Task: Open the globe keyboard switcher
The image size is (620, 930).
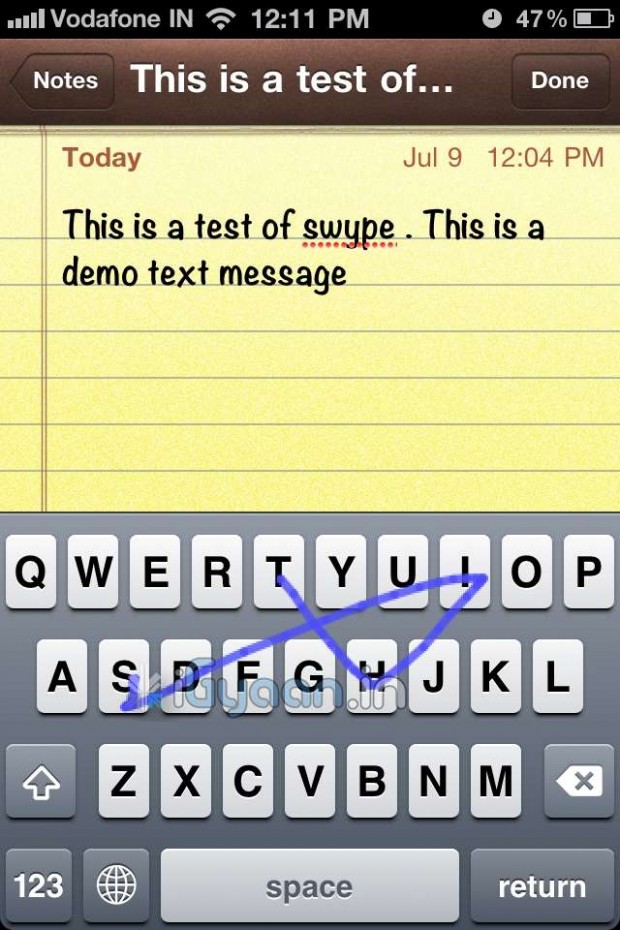Action: click(x=116, y=885)
